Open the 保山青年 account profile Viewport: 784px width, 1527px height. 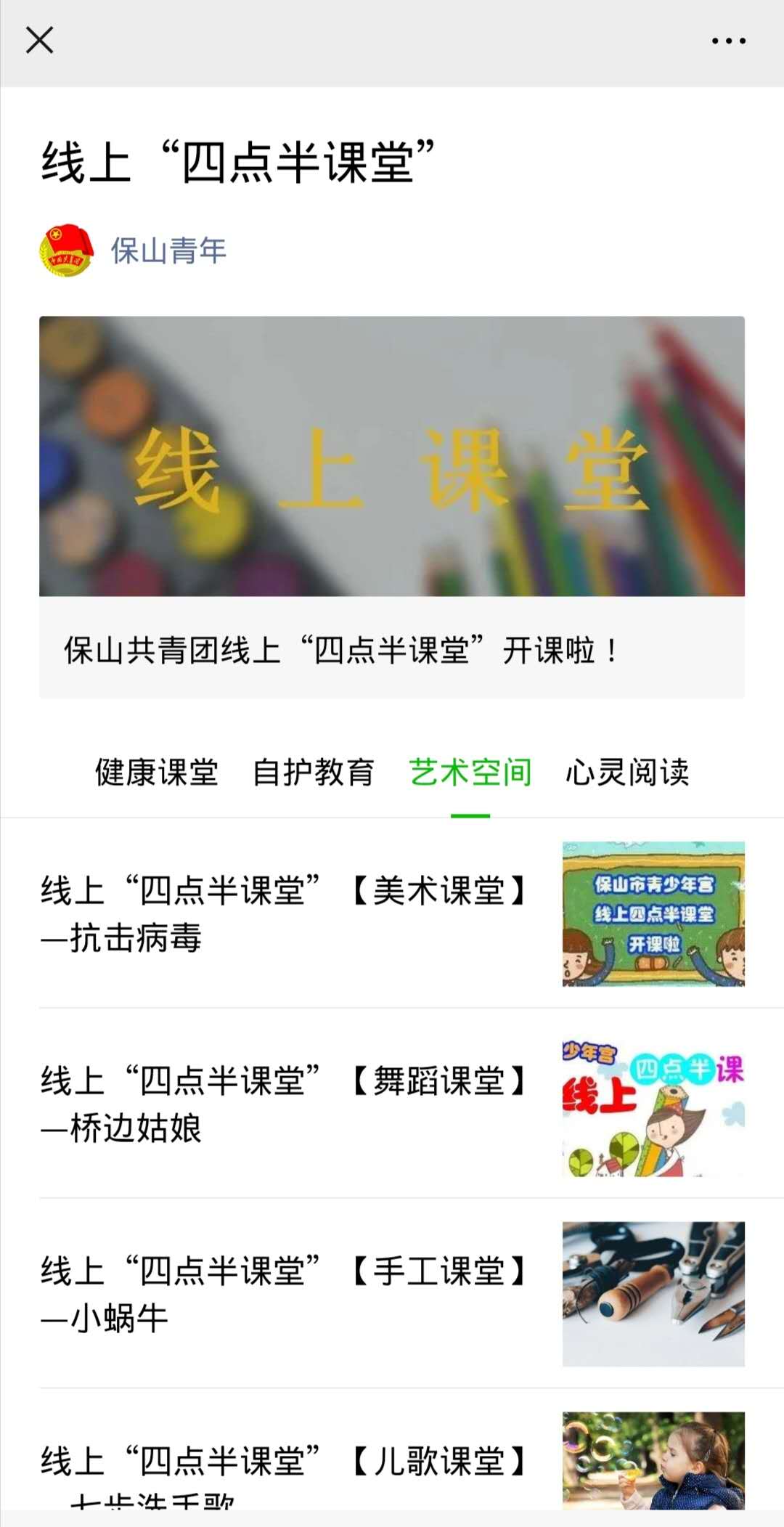pyautogui.click(x=168, y=251)
